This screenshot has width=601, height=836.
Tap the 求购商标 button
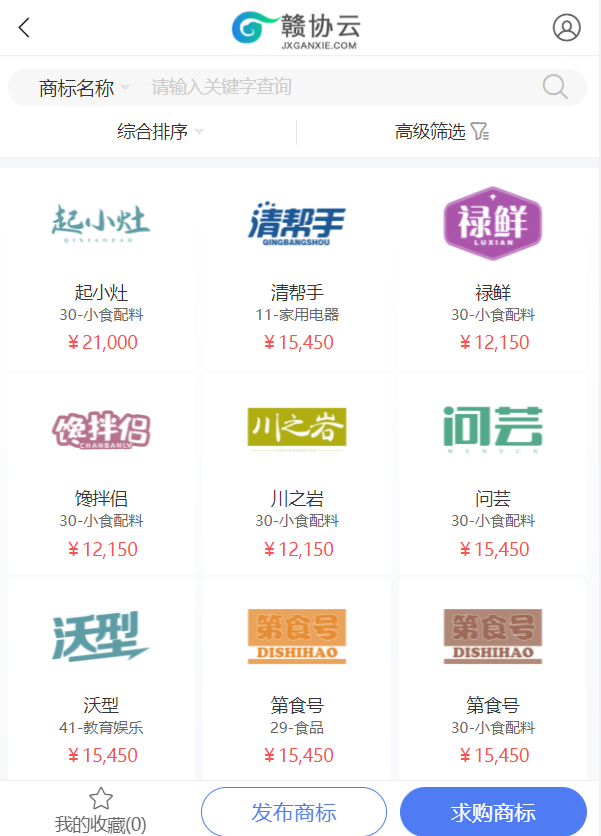[493, 812]
